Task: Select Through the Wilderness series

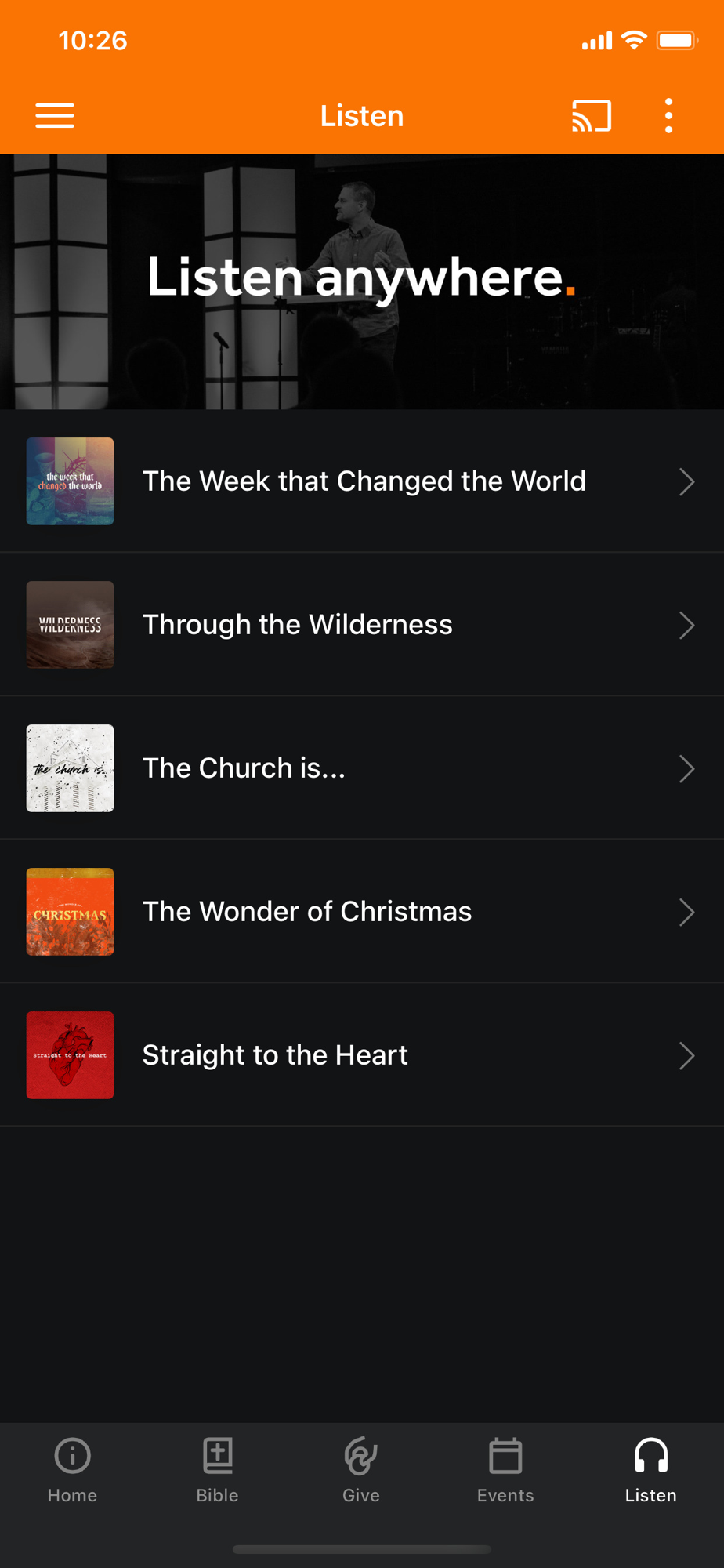Action: click(x=362, y=625)
